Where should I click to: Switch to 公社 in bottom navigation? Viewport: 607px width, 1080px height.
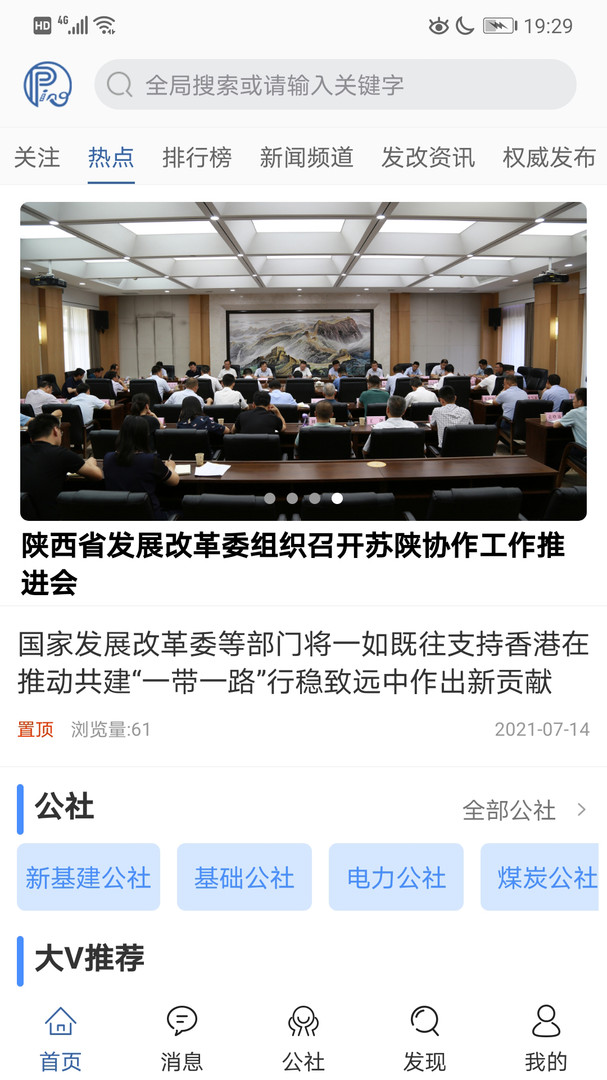(303, 1038)
